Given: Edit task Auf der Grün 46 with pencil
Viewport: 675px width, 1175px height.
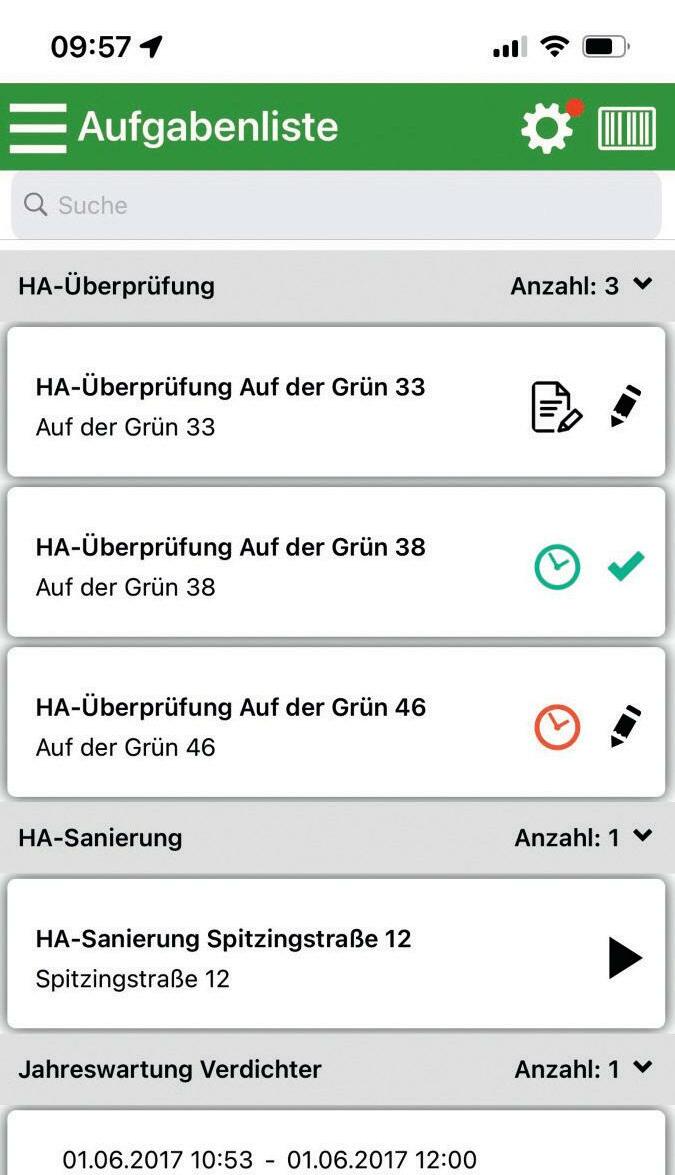Looking at the screenshot, I should [x=626, y=726].
